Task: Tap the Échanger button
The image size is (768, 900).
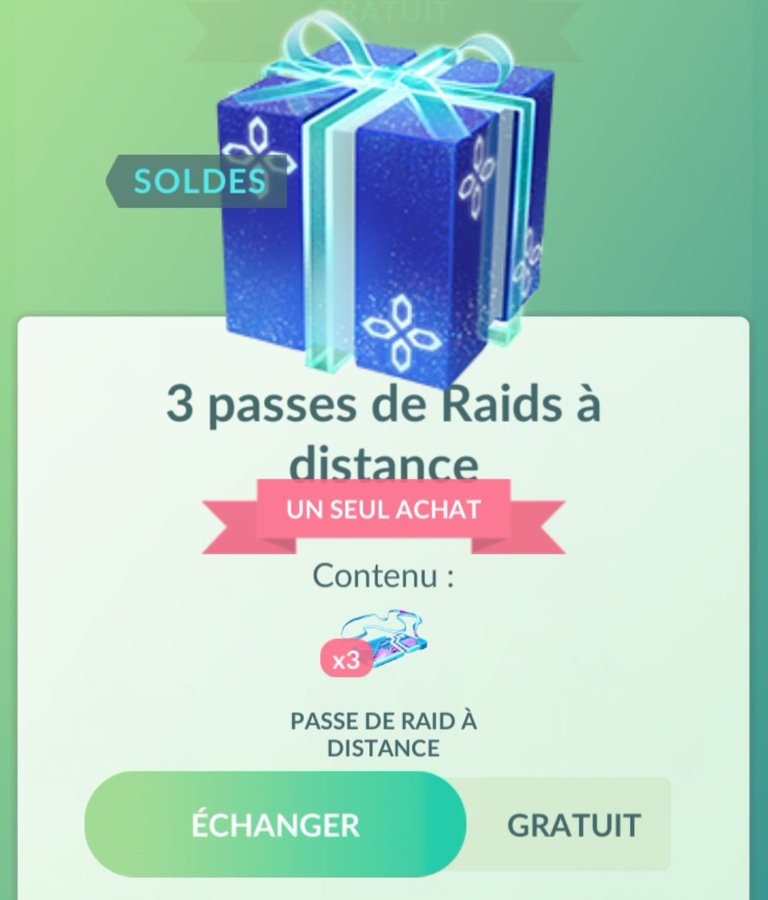Action: click(x=275, y=825)
